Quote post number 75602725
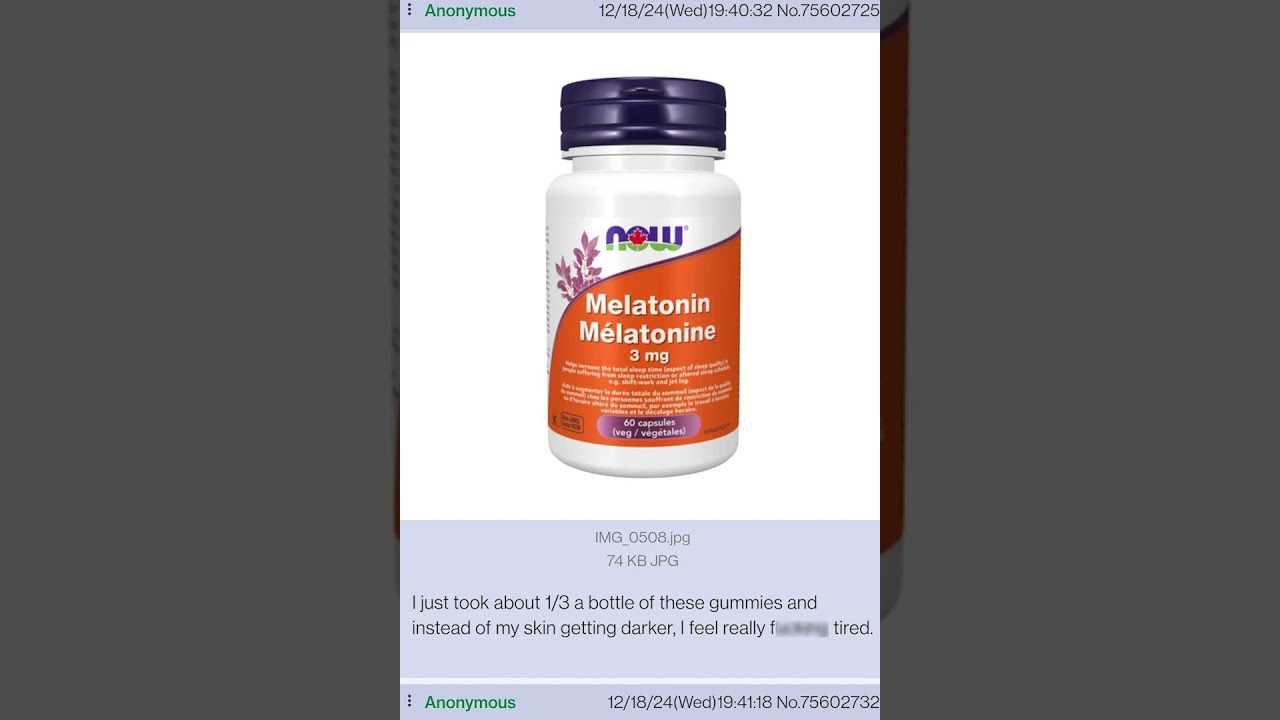The width and height of the screenshot is (1280, 720). click(839, 10)
